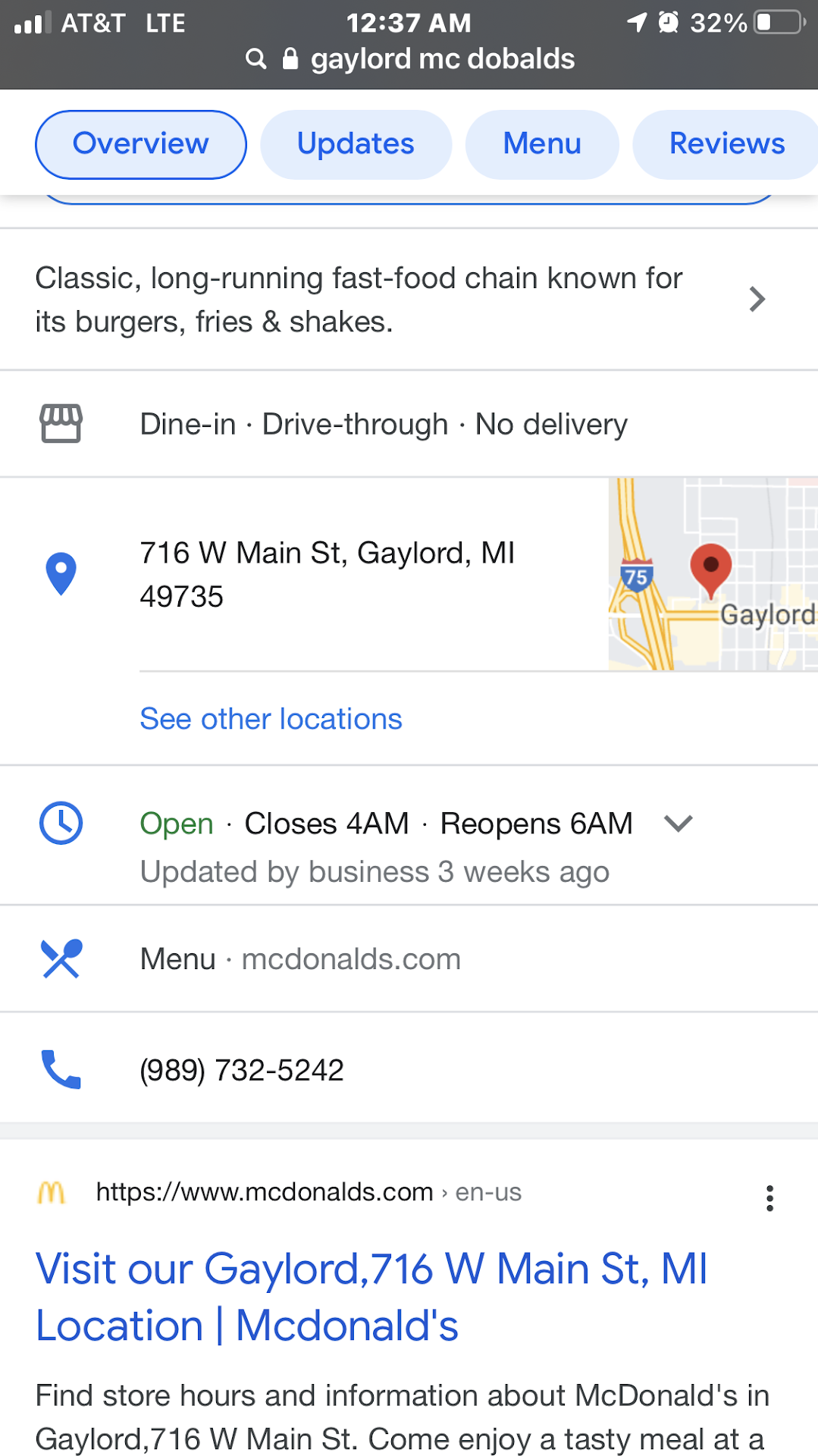Screen dimensions: 818x1456
Task: Open the Gaylord map thumbnail
Action: (x=713, y=574)
